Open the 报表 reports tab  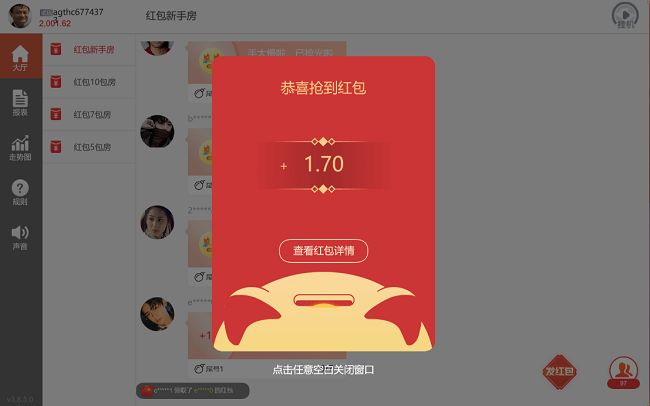(x=20, y=103)
